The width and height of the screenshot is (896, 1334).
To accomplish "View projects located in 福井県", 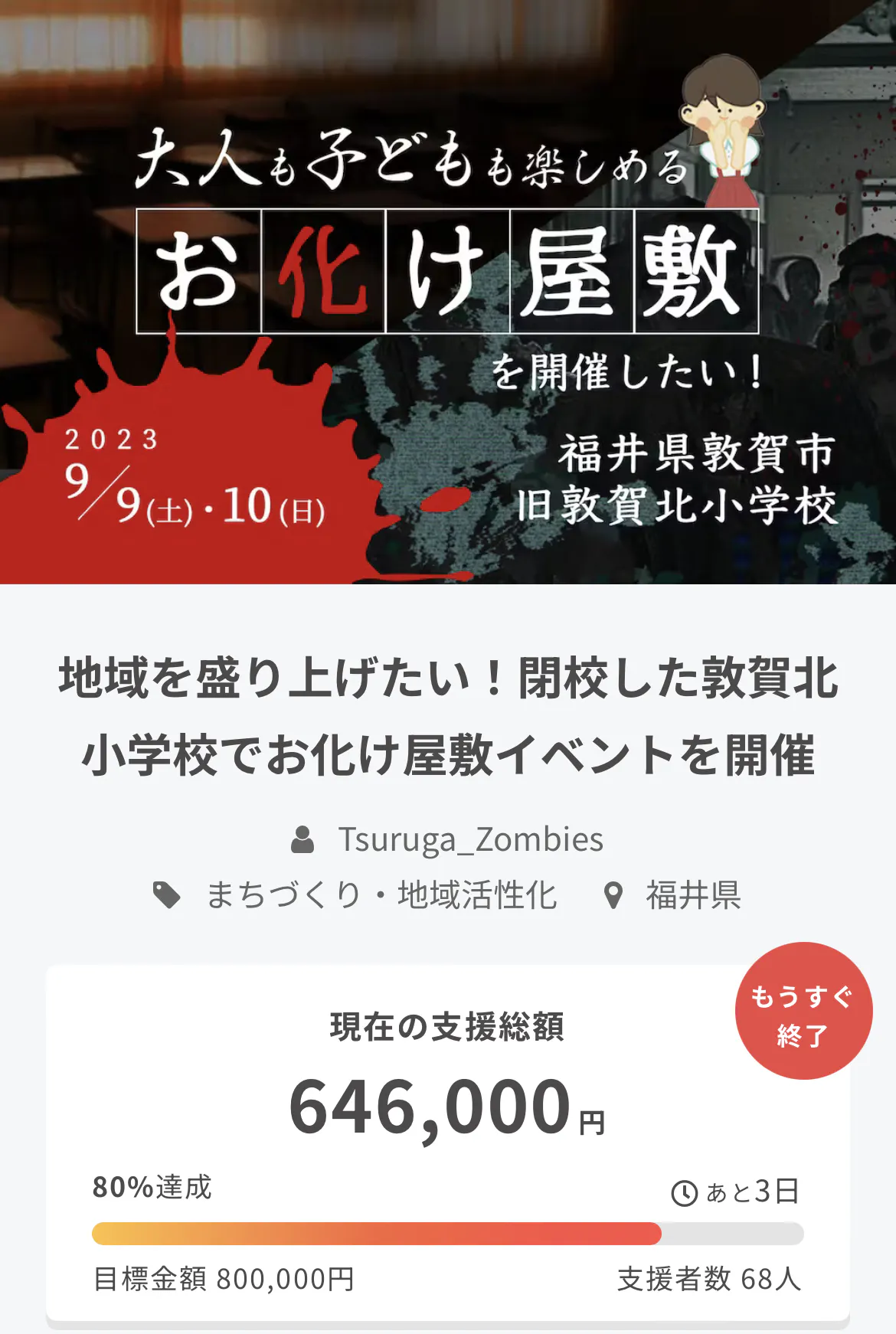I will pyautogui.click(x=693, y=895).
